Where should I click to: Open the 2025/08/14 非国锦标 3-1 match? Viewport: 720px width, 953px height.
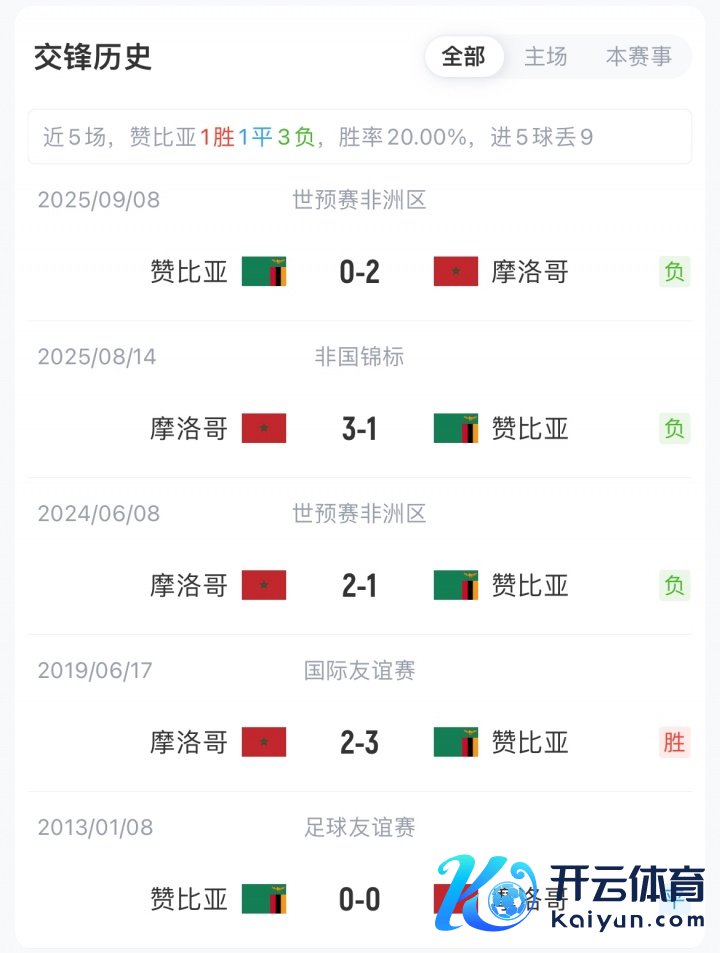pyautogui.click(x=359, y=428)
